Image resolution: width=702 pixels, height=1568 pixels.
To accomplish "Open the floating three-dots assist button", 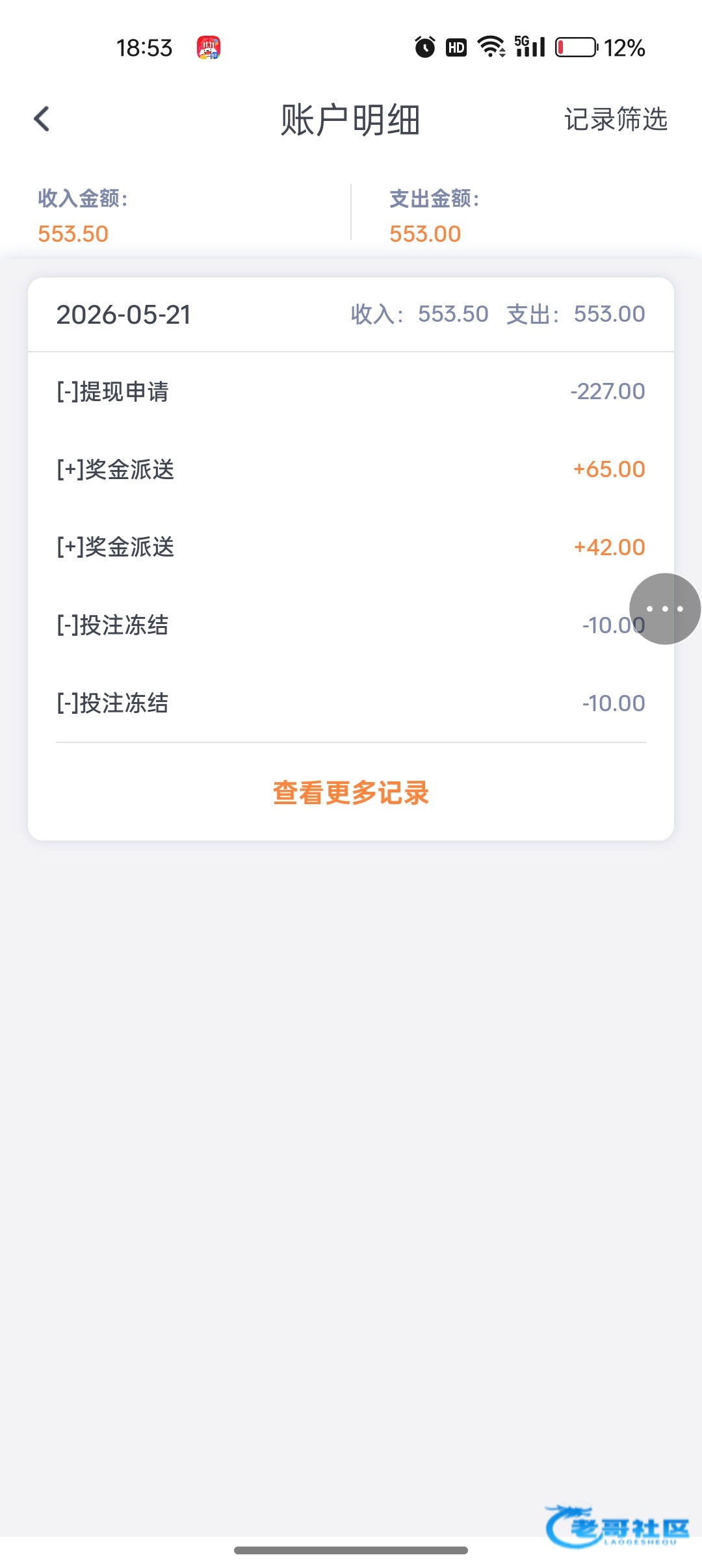I will click(665, 609).
